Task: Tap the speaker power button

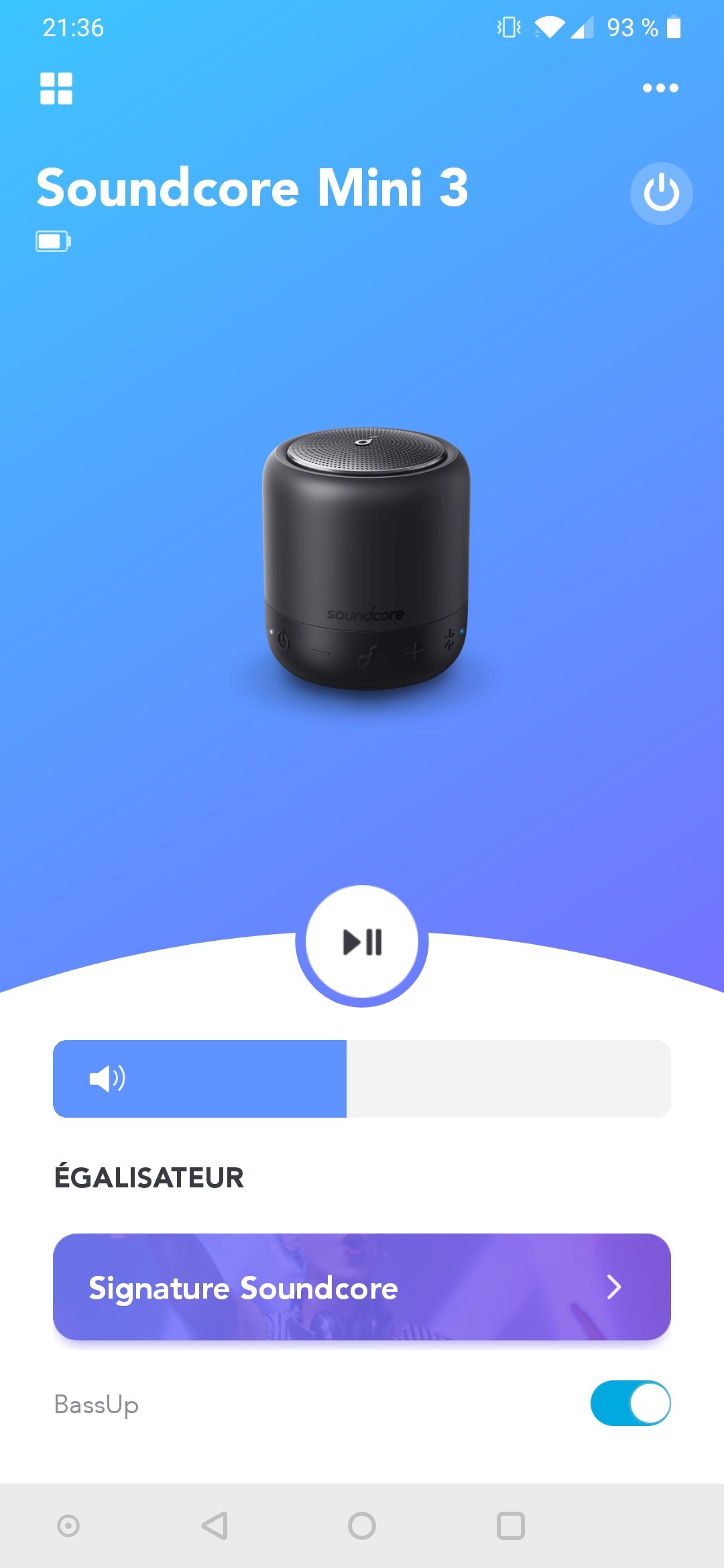Action: click(662, 194)
